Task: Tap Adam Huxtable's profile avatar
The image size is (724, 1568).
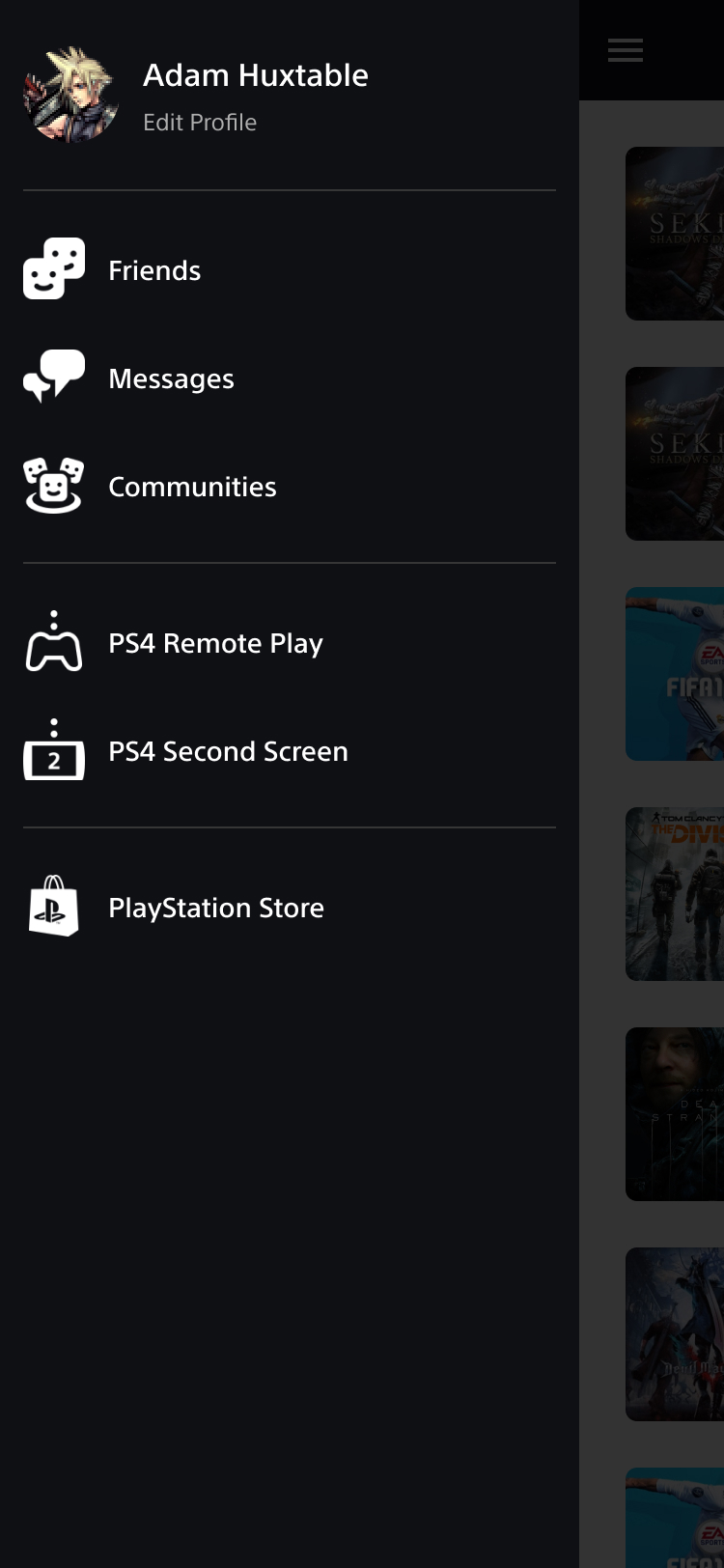Action: pyautogui.click(x=71, y=95)
